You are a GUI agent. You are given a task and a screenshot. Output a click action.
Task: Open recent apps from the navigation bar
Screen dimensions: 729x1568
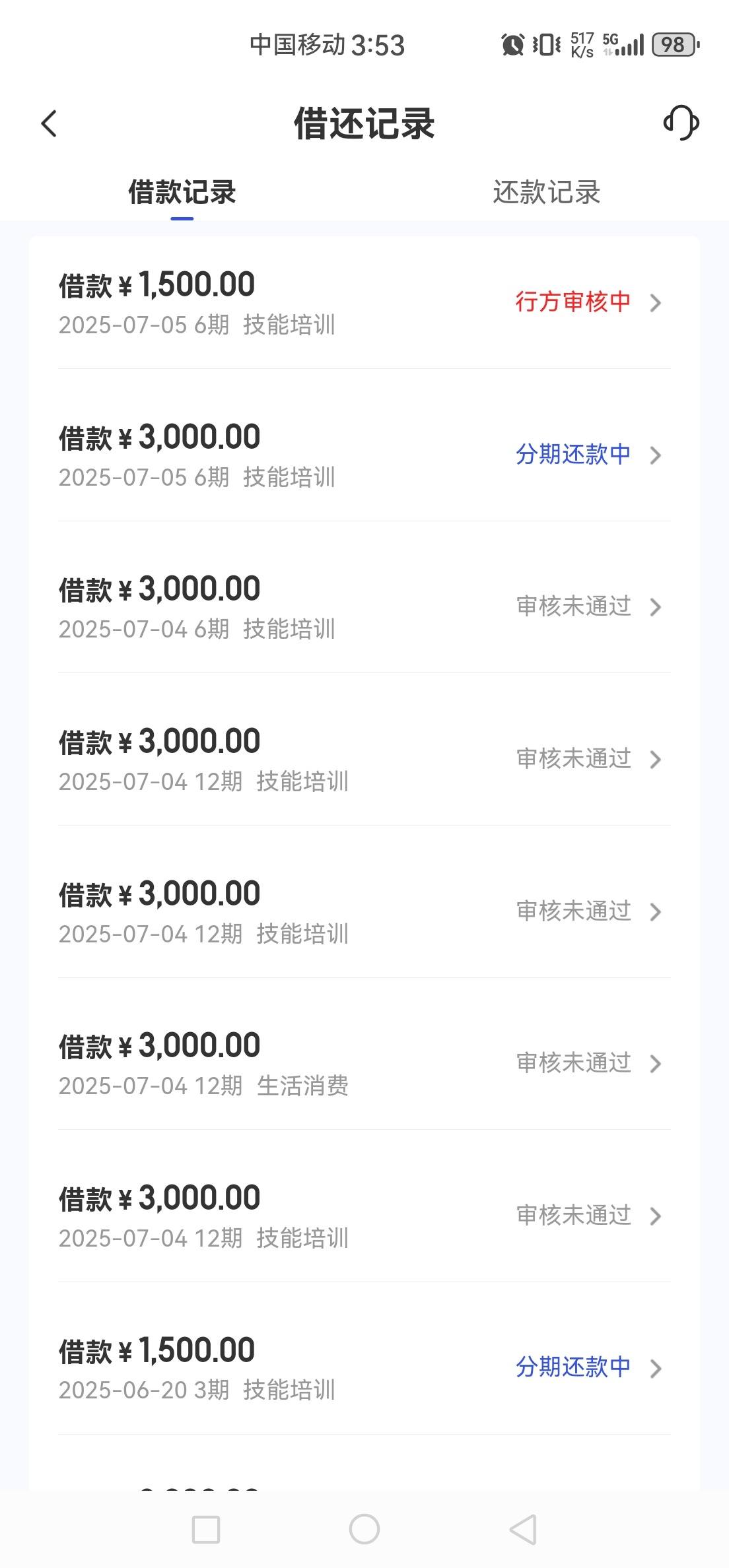click(x=206, y=1529)
